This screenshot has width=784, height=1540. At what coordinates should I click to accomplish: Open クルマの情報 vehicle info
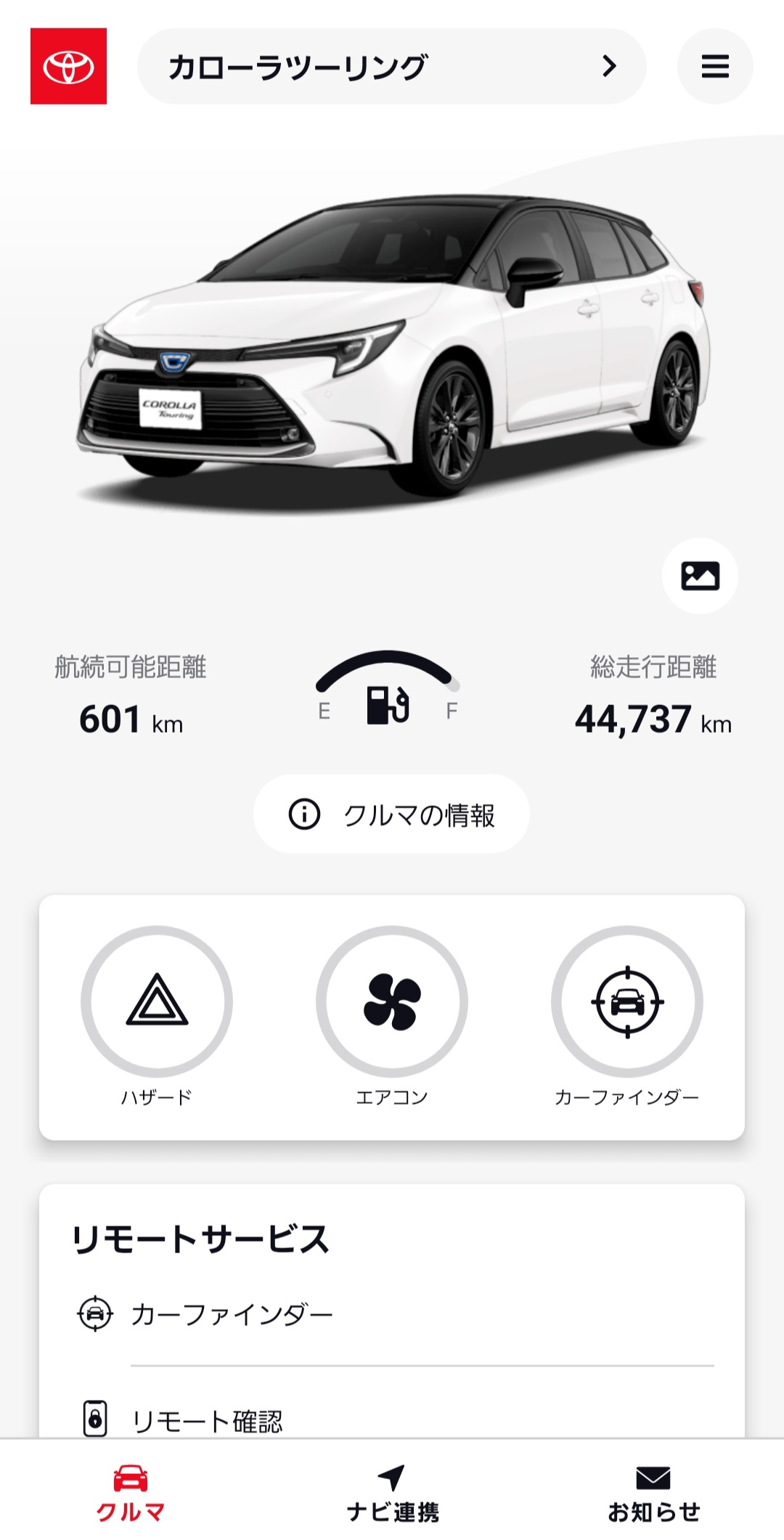(x=391, y=815)
